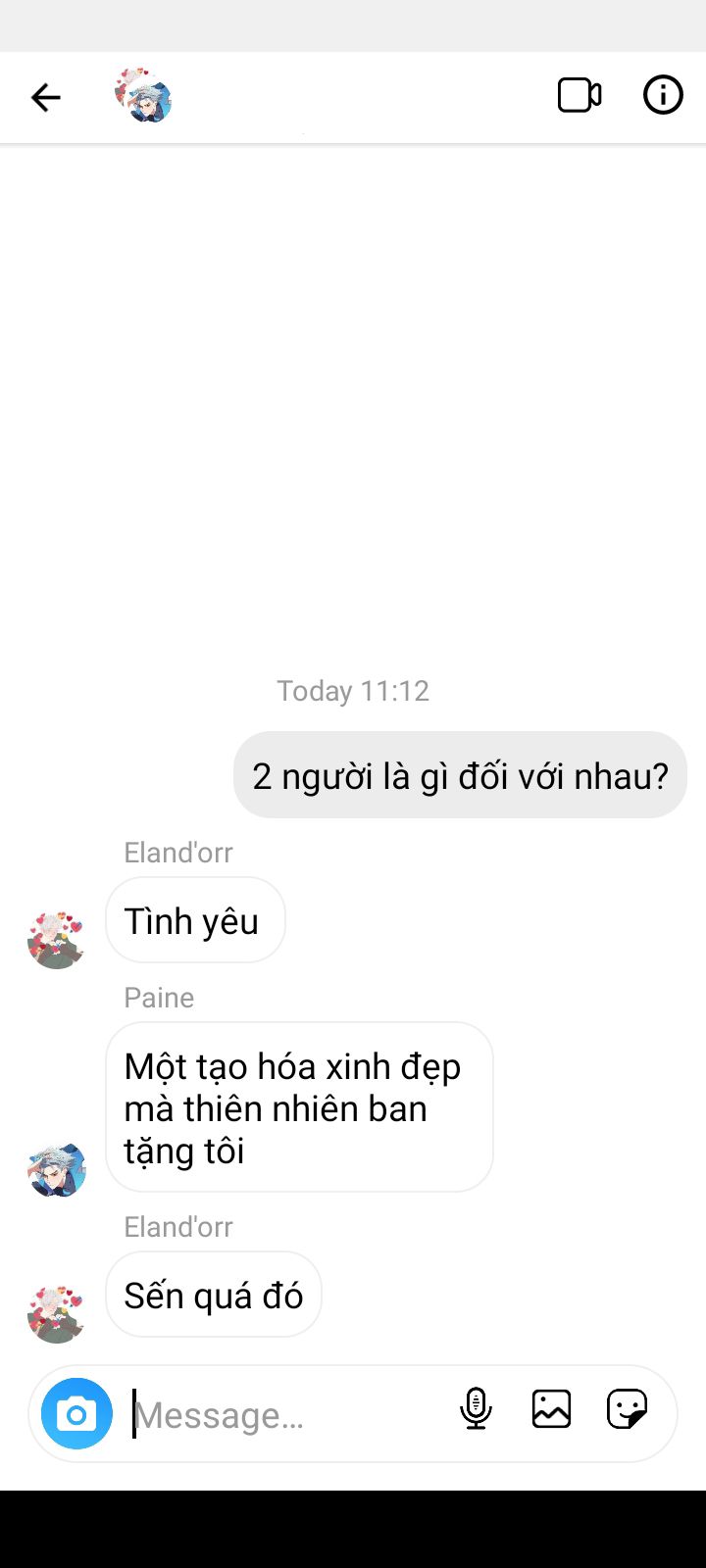Record a voice message with the microphone
This screenshot has width=706, height=1568.
(x=476, y=1409)
